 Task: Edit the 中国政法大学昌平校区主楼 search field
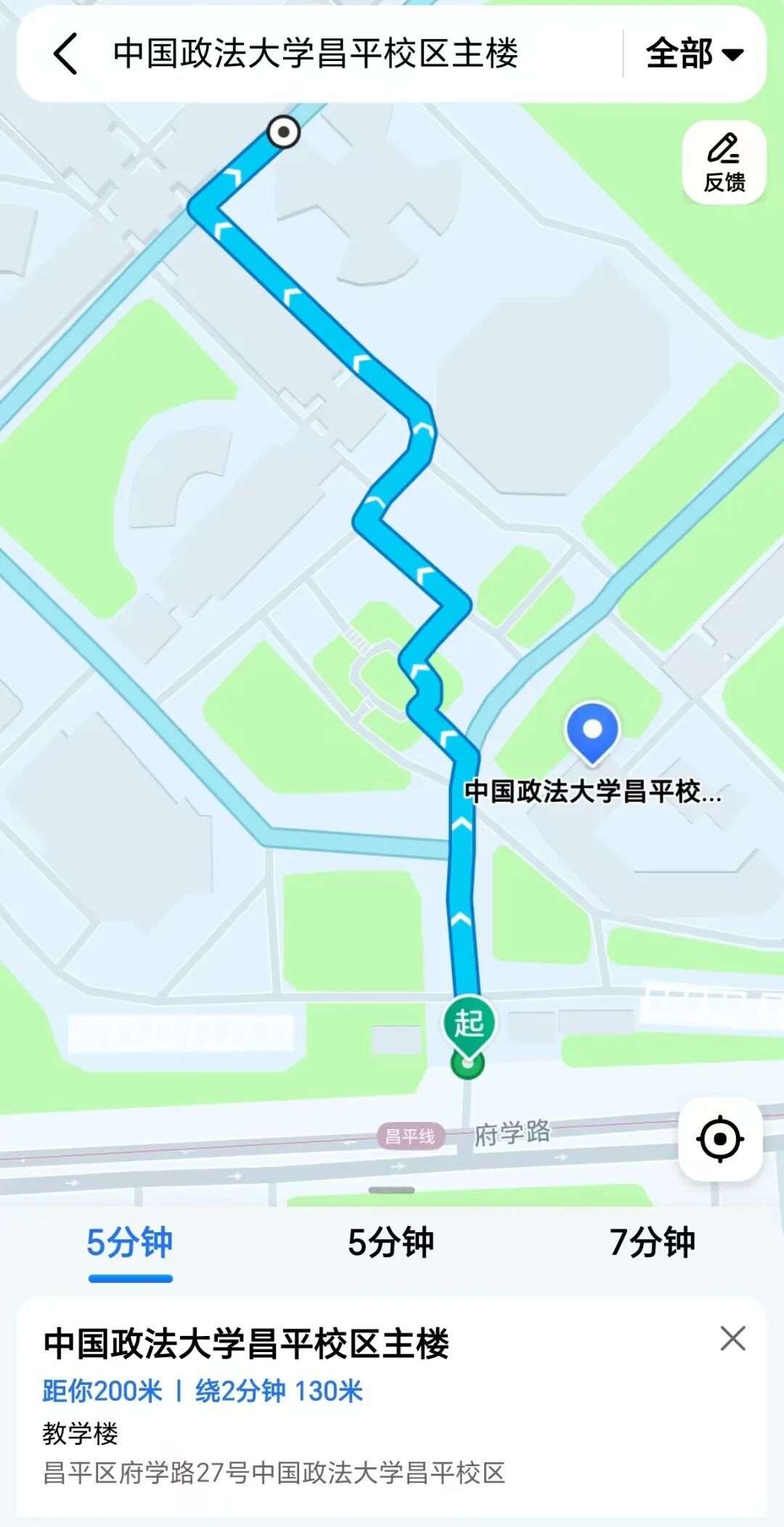coord(316,54)
